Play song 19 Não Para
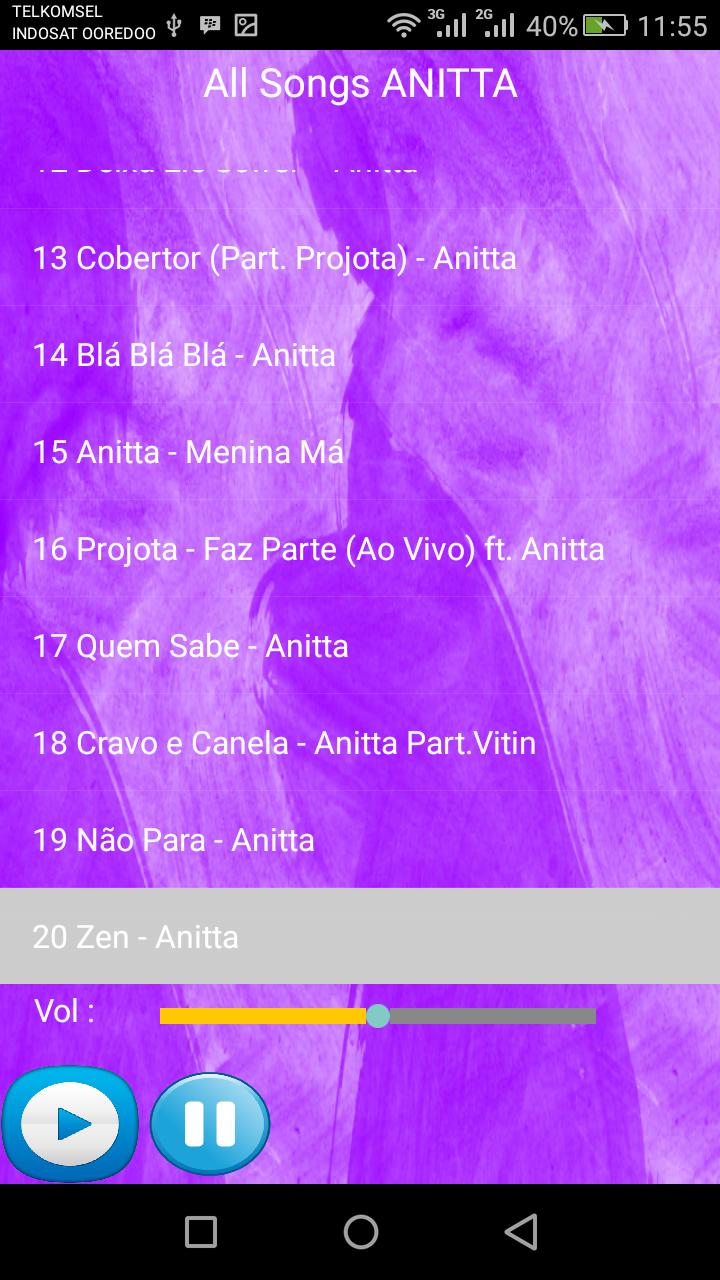This screenshot has height=1280, width=720. click(360, 840)
